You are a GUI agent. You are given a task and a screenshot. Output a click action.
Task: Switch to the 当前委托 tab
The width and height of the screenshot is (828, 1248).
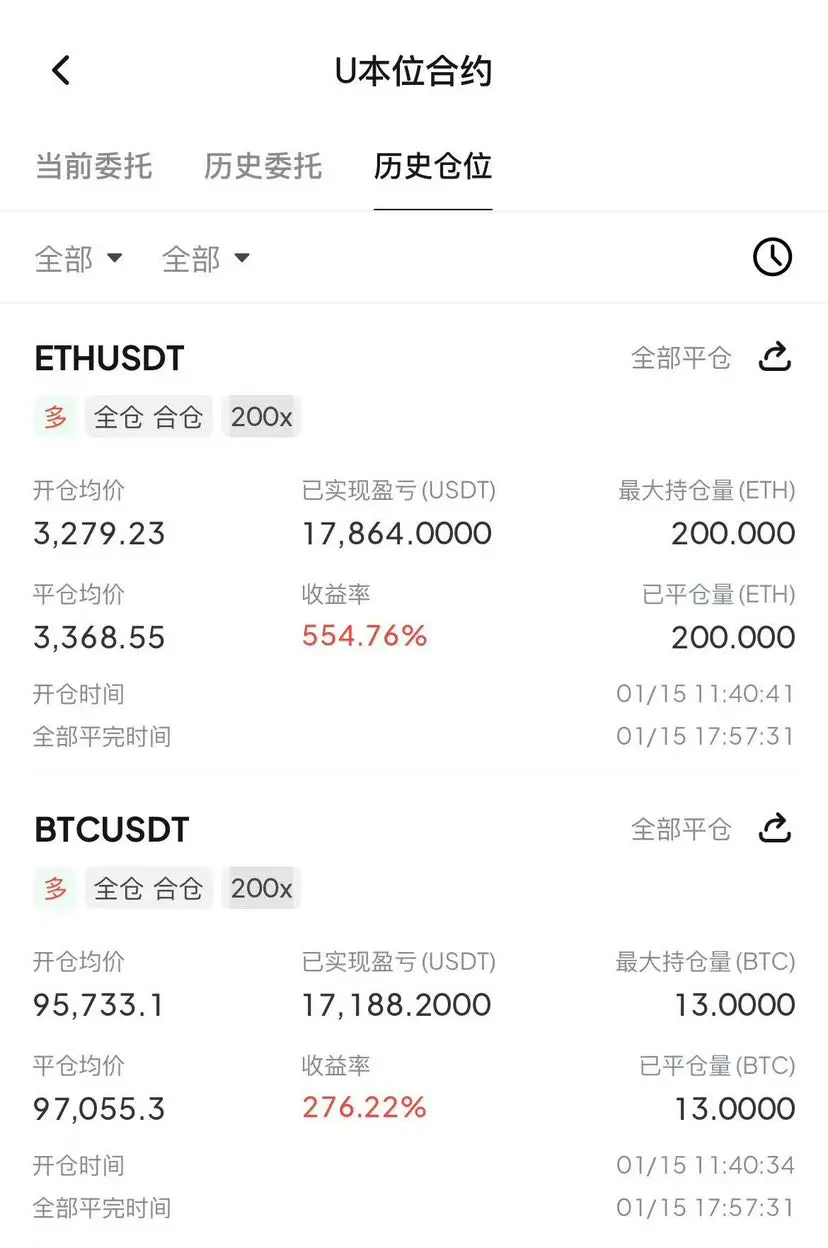[x=93, y=166]
